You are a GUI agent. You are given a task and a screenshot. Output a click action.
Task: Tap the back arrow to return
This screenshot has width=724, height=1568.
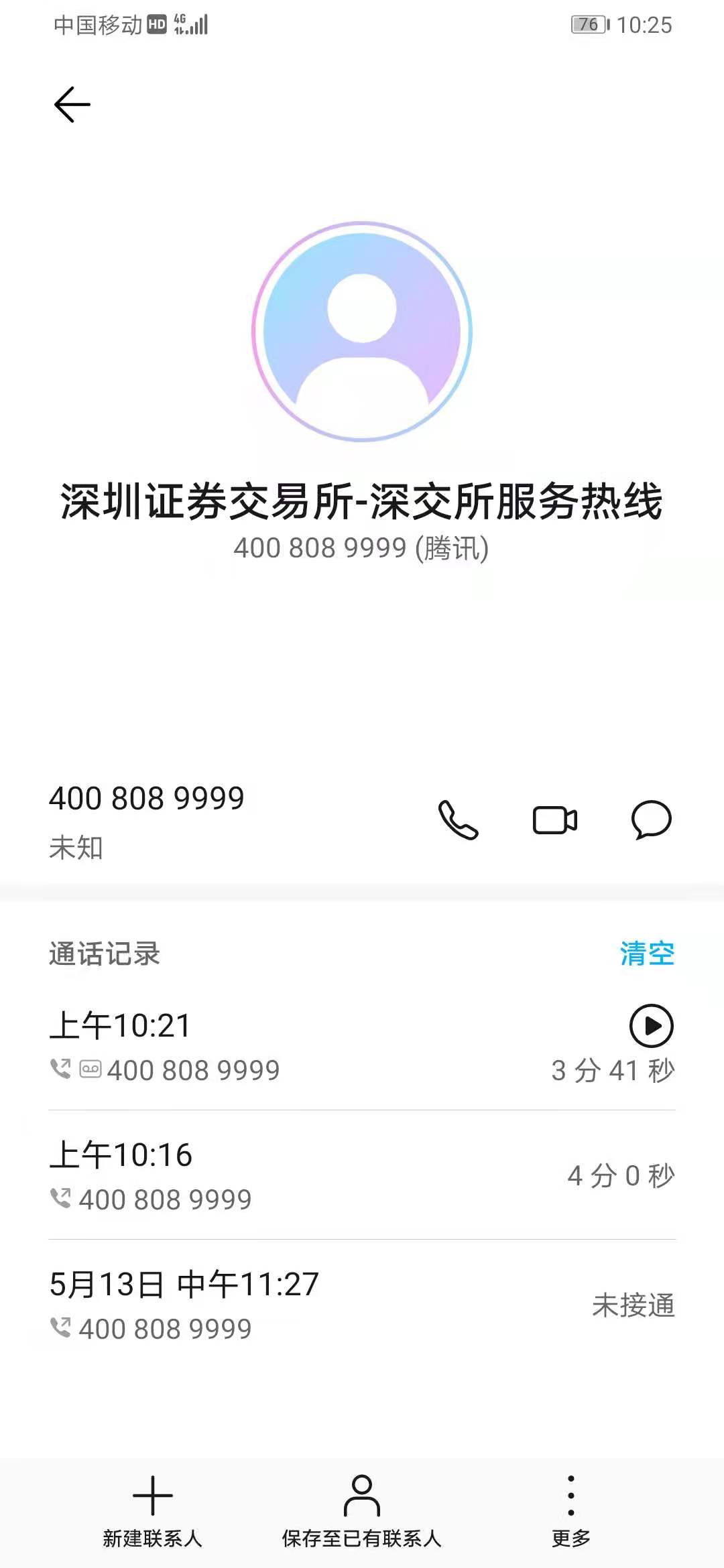72,104
